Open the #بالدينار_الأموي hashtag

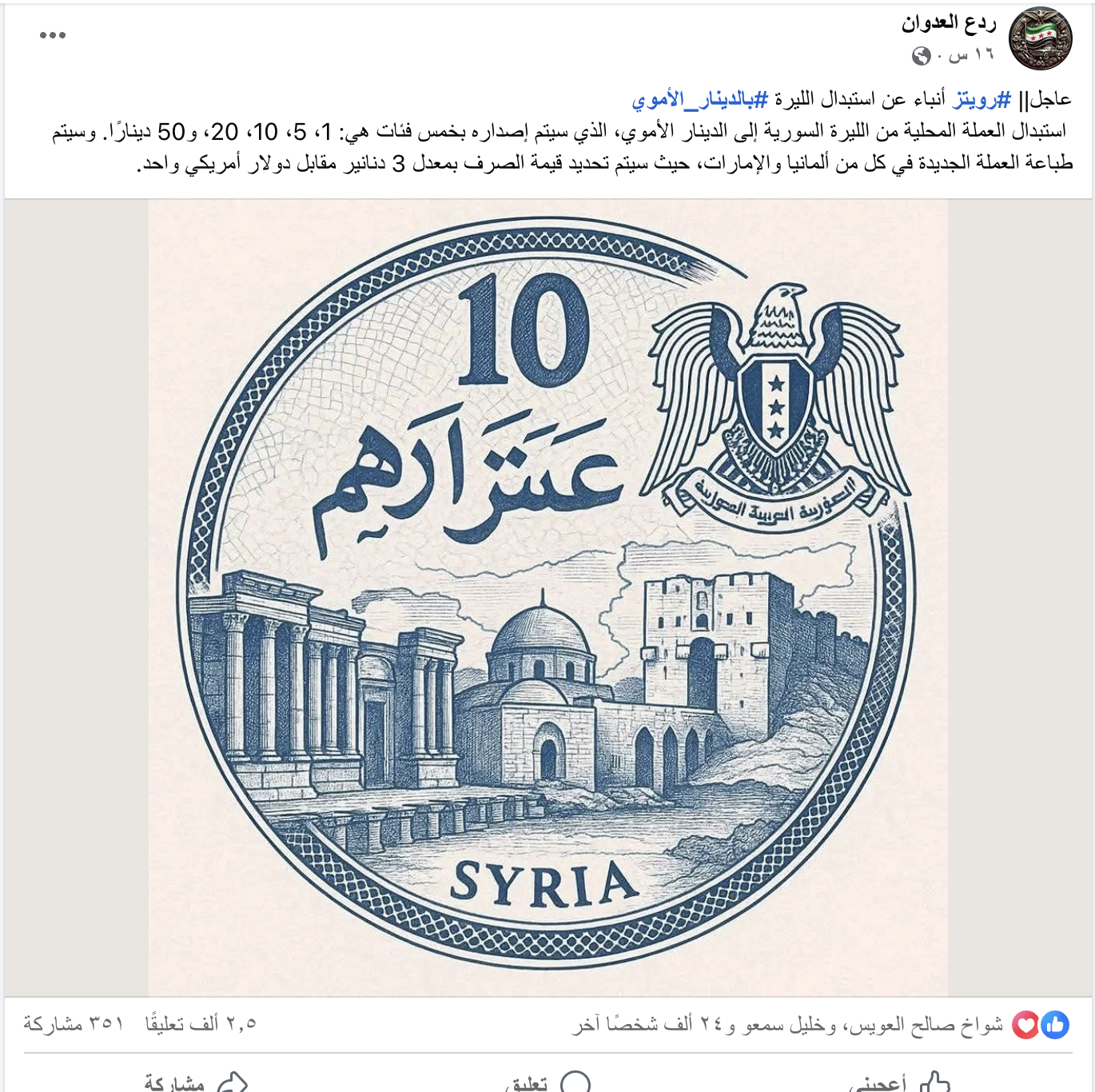[x=699, y=99]
